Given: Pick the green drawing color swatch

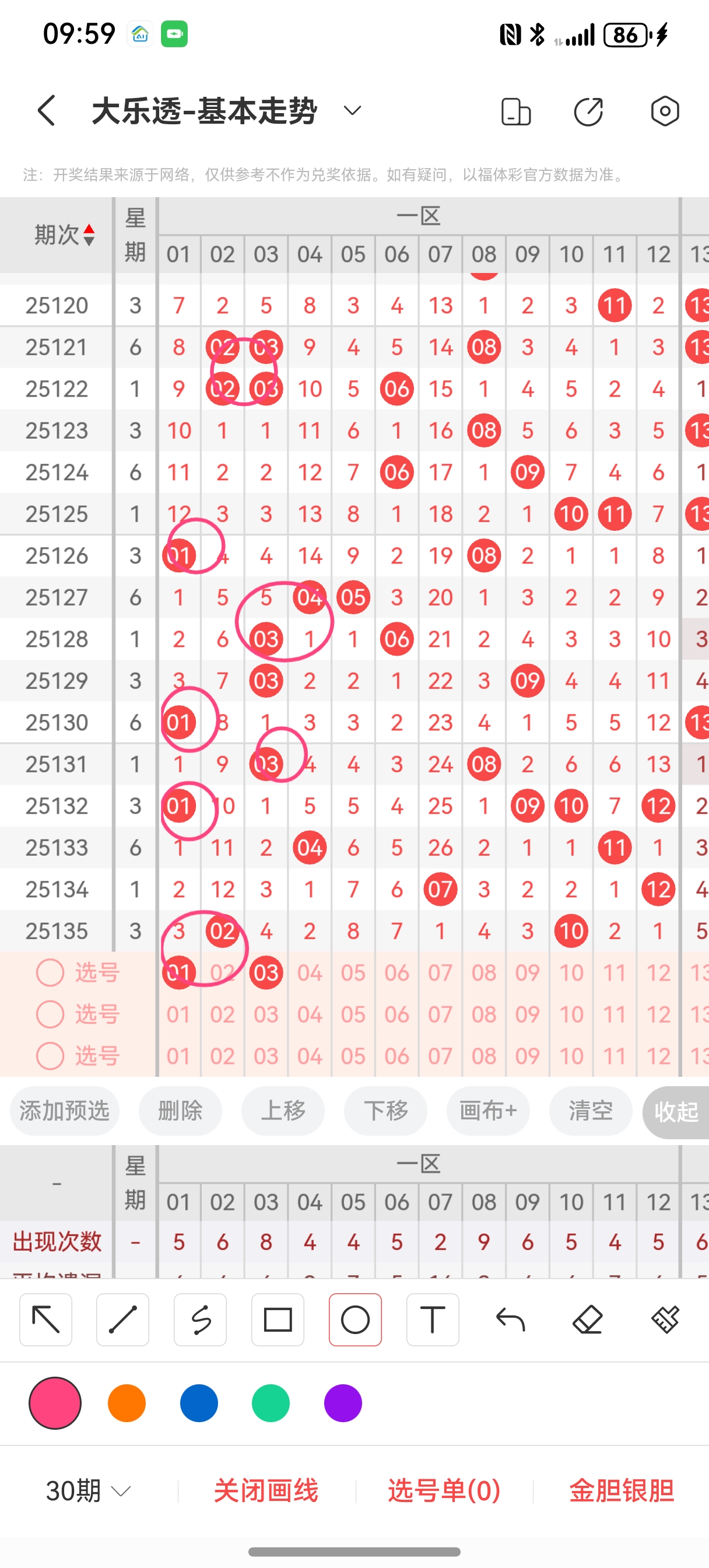Looking at the screenshot, I should (271, 1403).
